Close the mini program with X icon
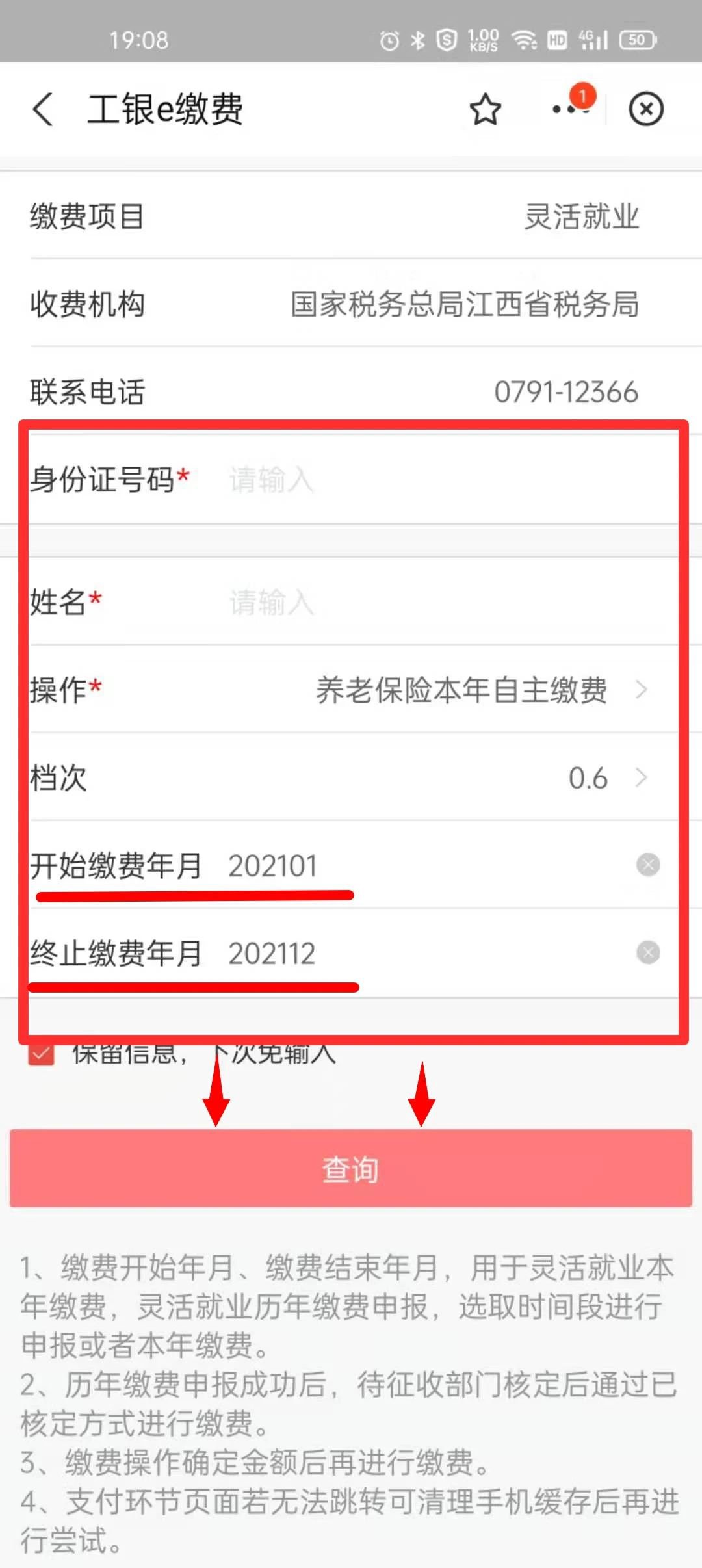Image resolution: width=702 pixels, height=1568 pixels. 645,109
